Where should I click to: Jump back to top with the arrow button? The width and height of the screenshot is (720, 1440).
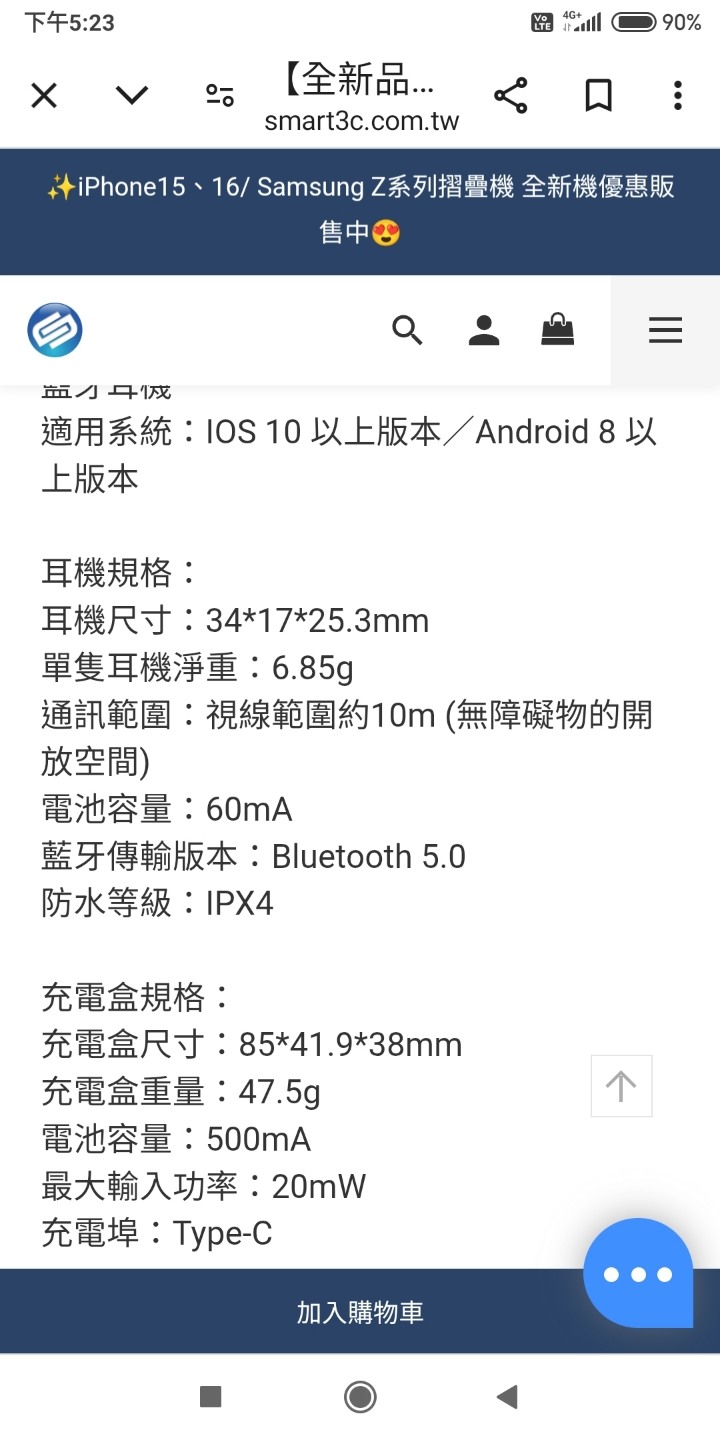coord(621,1086)
